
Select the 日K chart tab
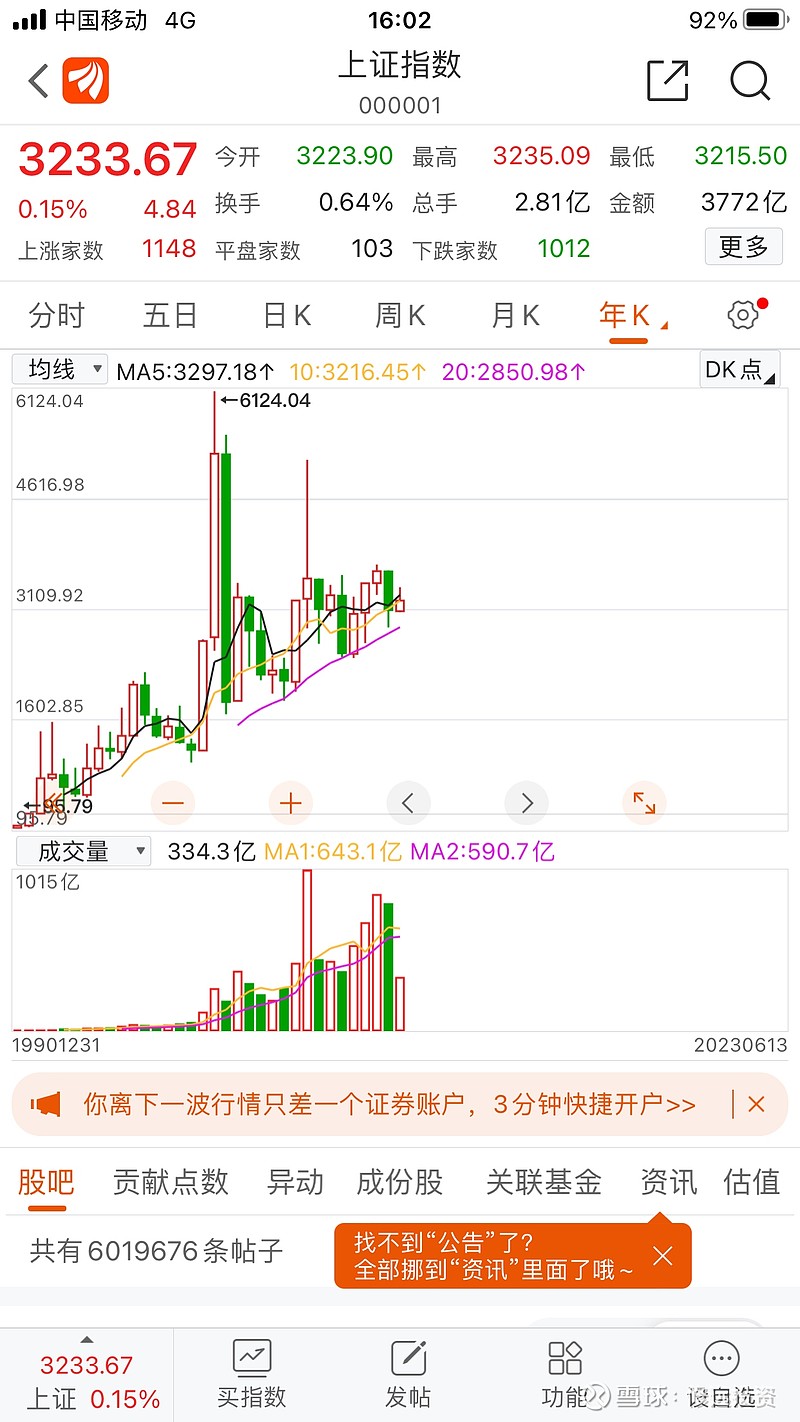287,316
